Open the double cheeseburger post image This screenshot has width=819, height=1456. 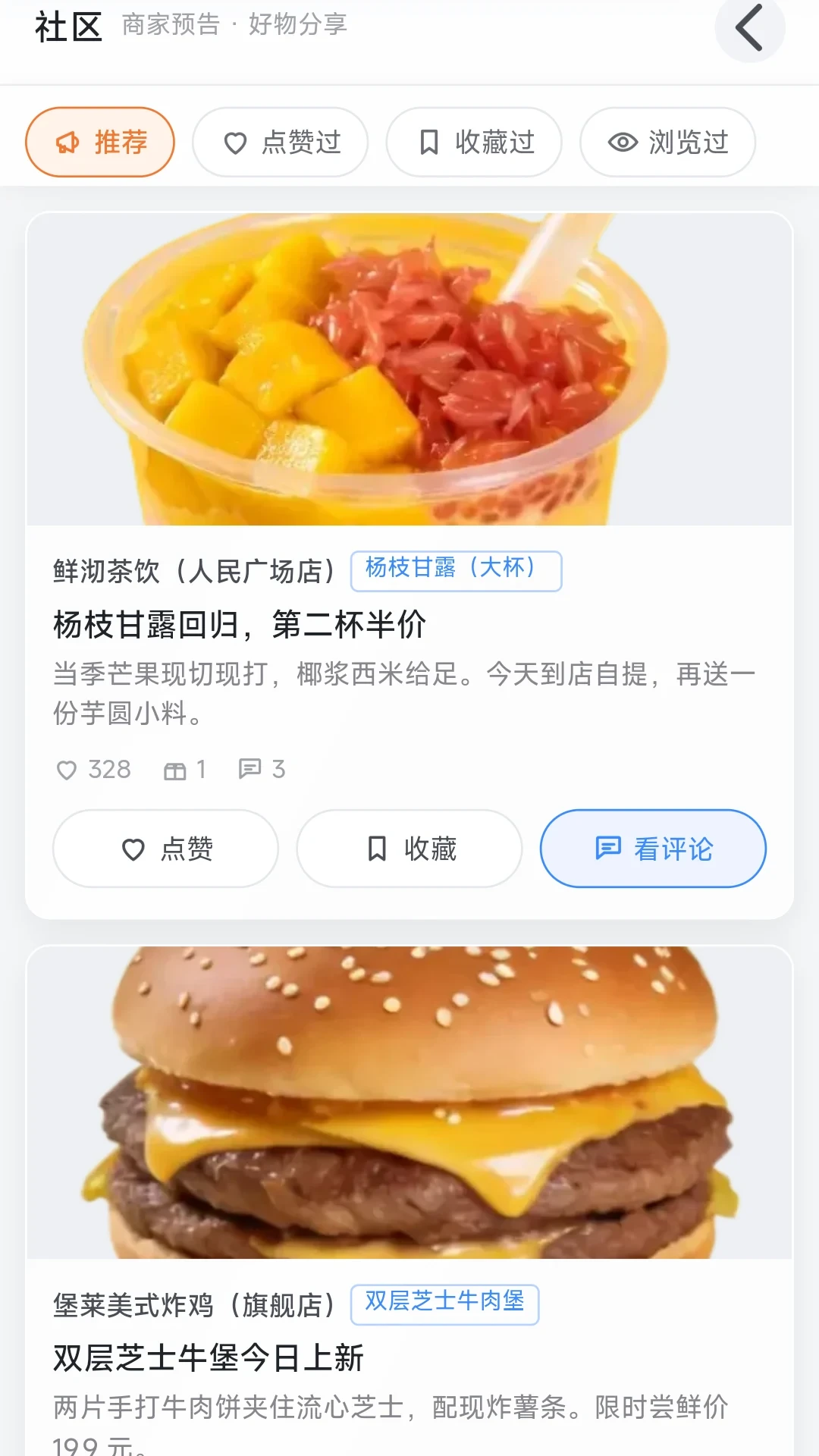(409, 1103)
